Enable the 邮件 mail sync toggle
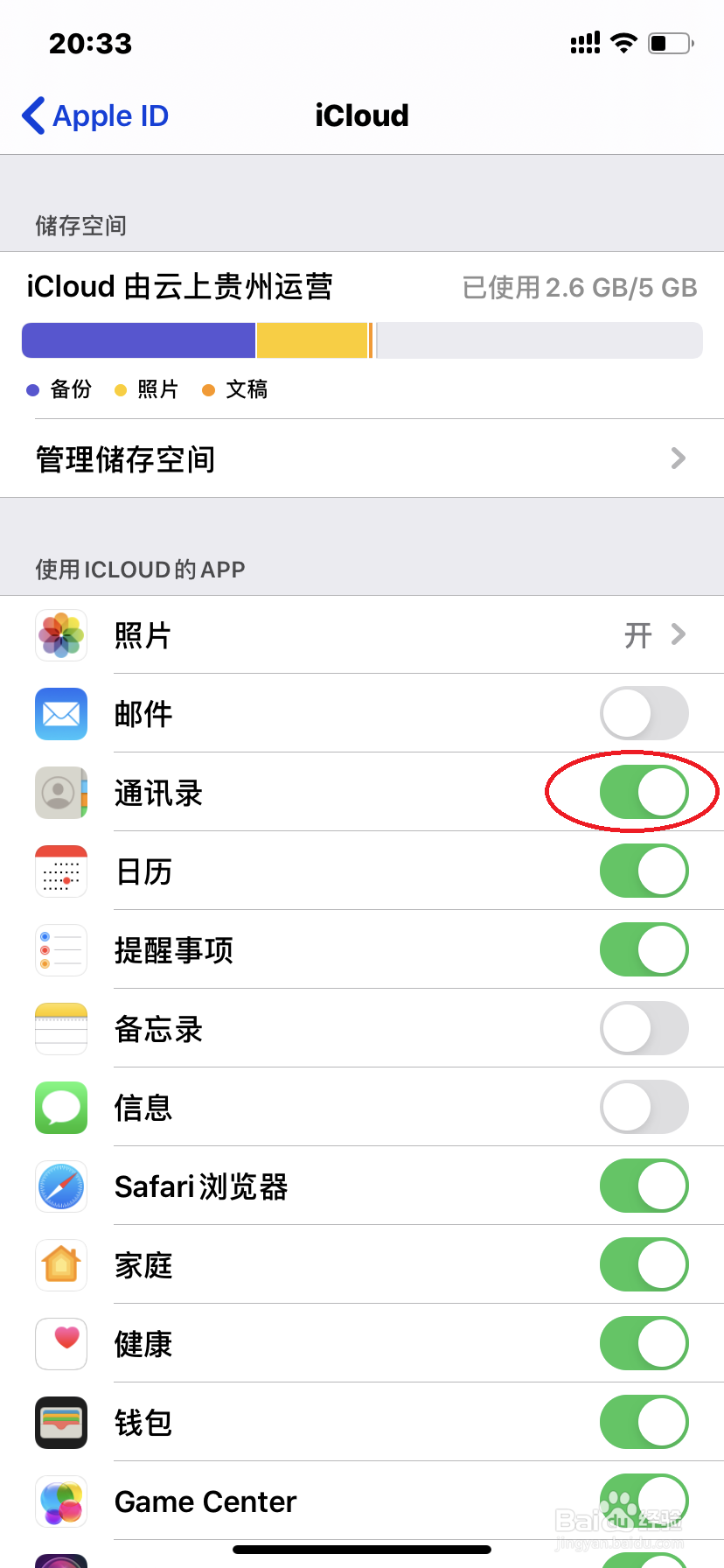This screenshot has width=724, height=1568. pos(644,713)
